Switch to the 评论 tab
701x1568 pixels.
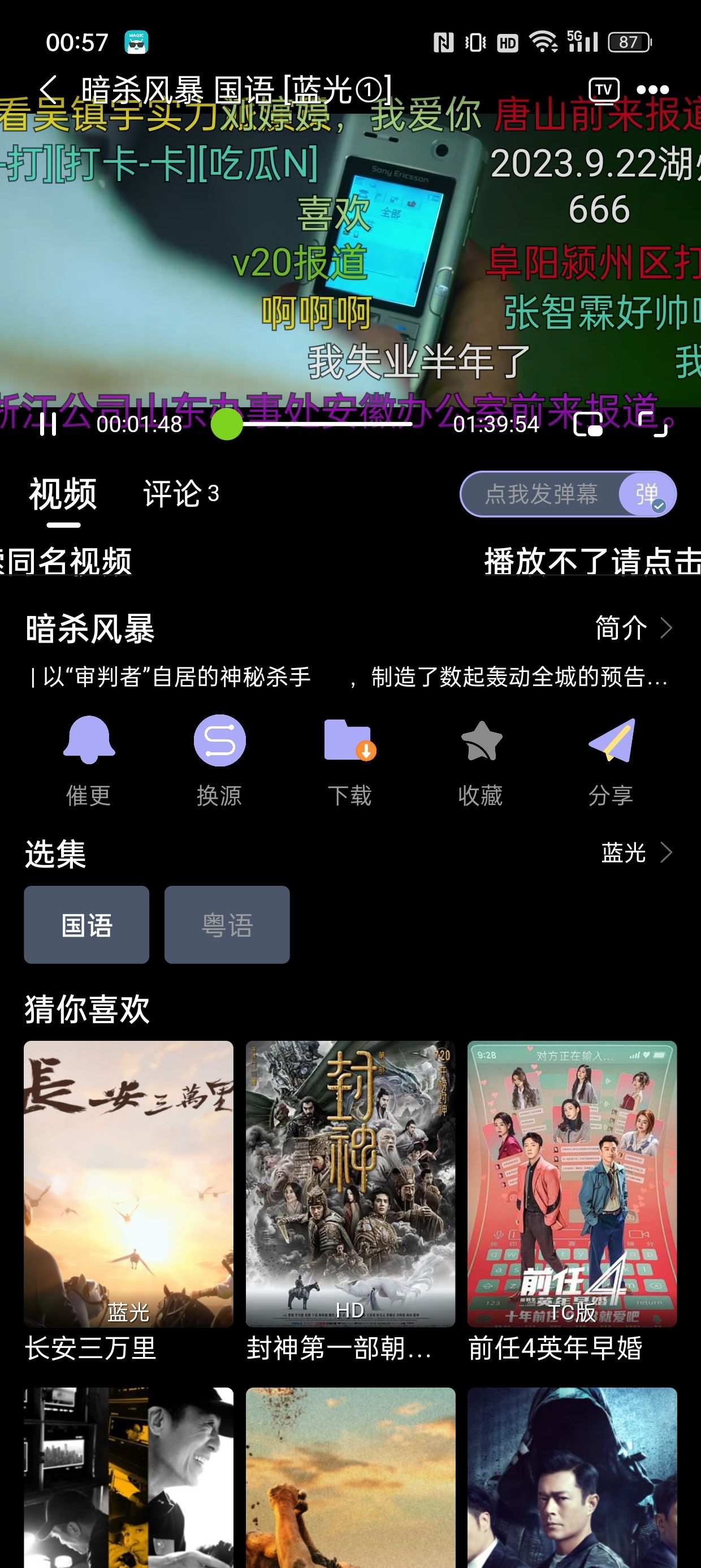pos(180,493)
